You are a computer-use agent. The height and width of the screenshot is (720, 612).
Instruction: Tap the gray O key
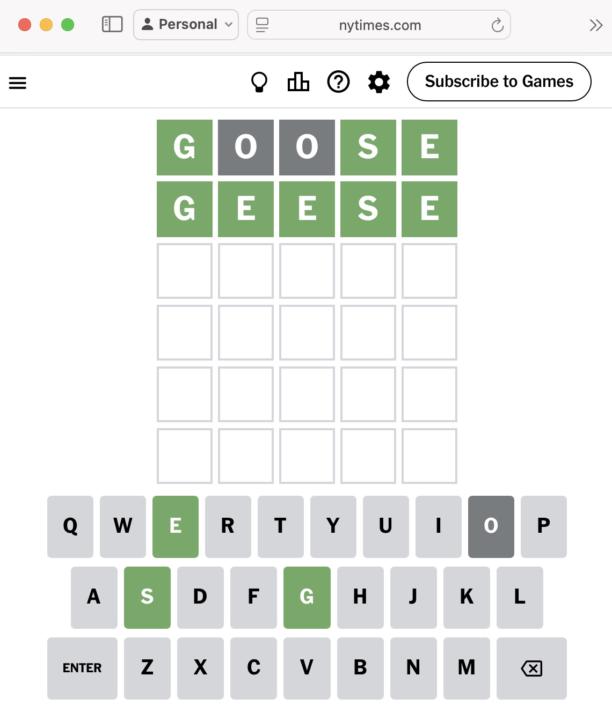point(490,526)
